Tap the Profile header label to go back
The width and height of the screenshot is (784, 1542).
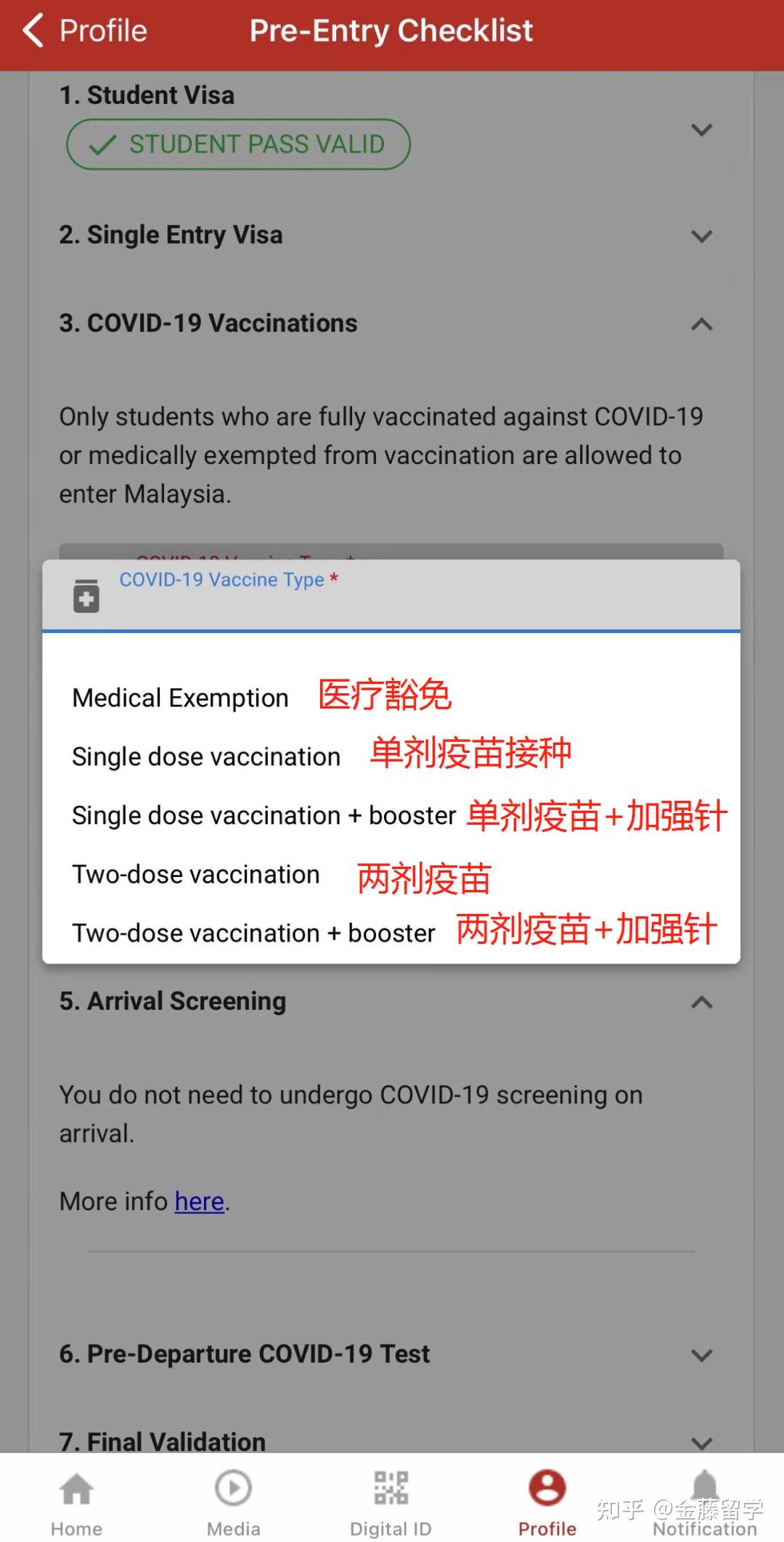(x=103, y=30)
